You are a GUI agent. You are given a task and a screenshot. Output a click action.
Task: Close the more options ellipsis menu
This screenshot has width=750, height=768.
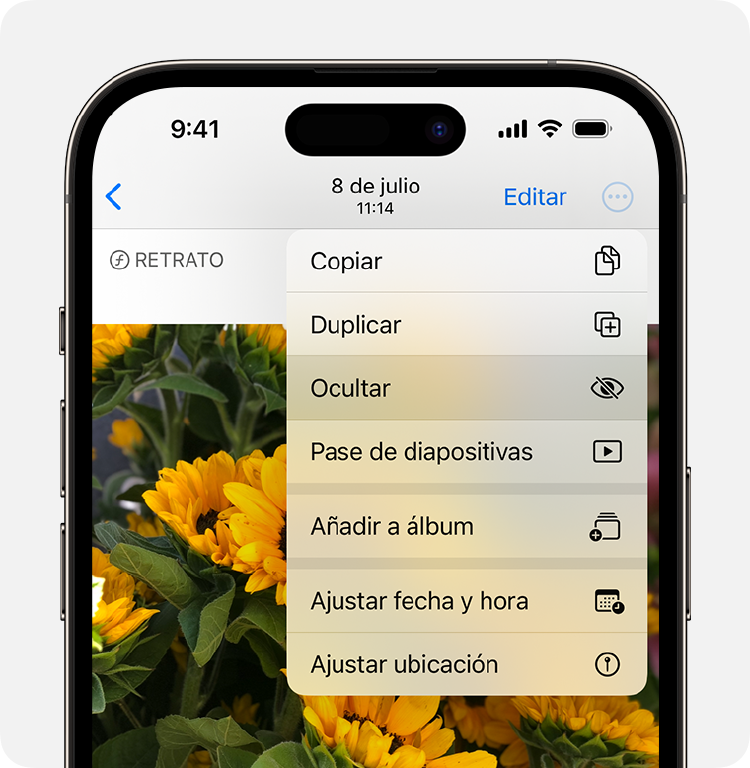tap(617, 197)
